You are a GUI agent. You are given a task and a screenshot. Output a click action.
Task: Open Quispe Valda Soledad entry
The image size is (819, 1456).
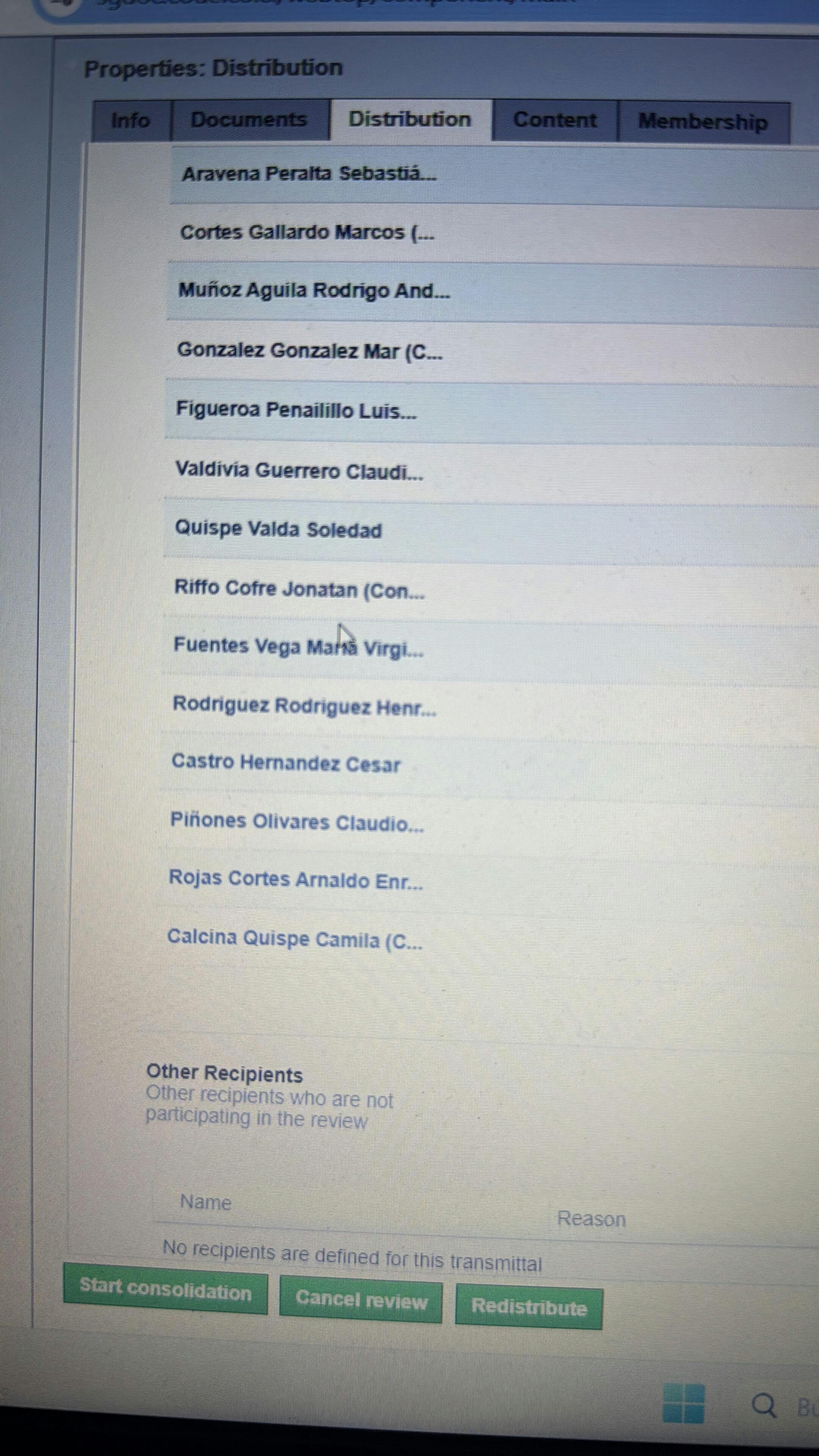[278, 529]
